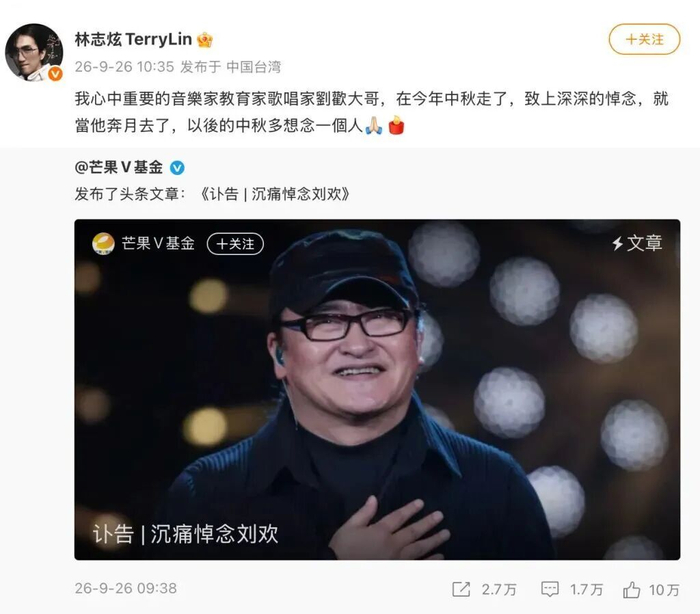This screenshot has width=700, height=614.
Task: Tap the username 林志炫 TerryLin
Action: (133, 39)
